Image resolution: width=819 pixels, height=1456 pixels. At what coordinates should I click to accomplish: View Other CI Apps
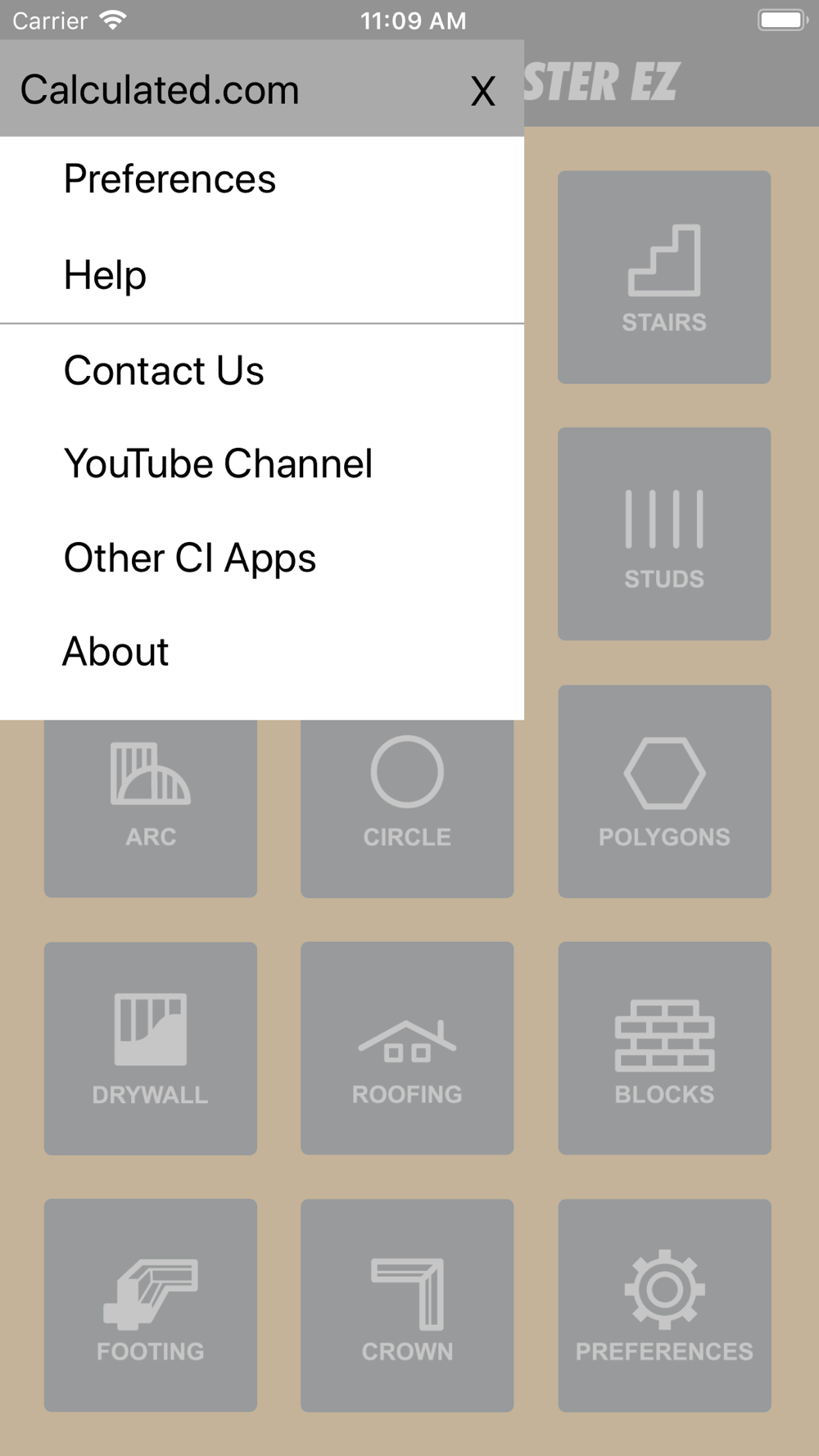[262, 558]
